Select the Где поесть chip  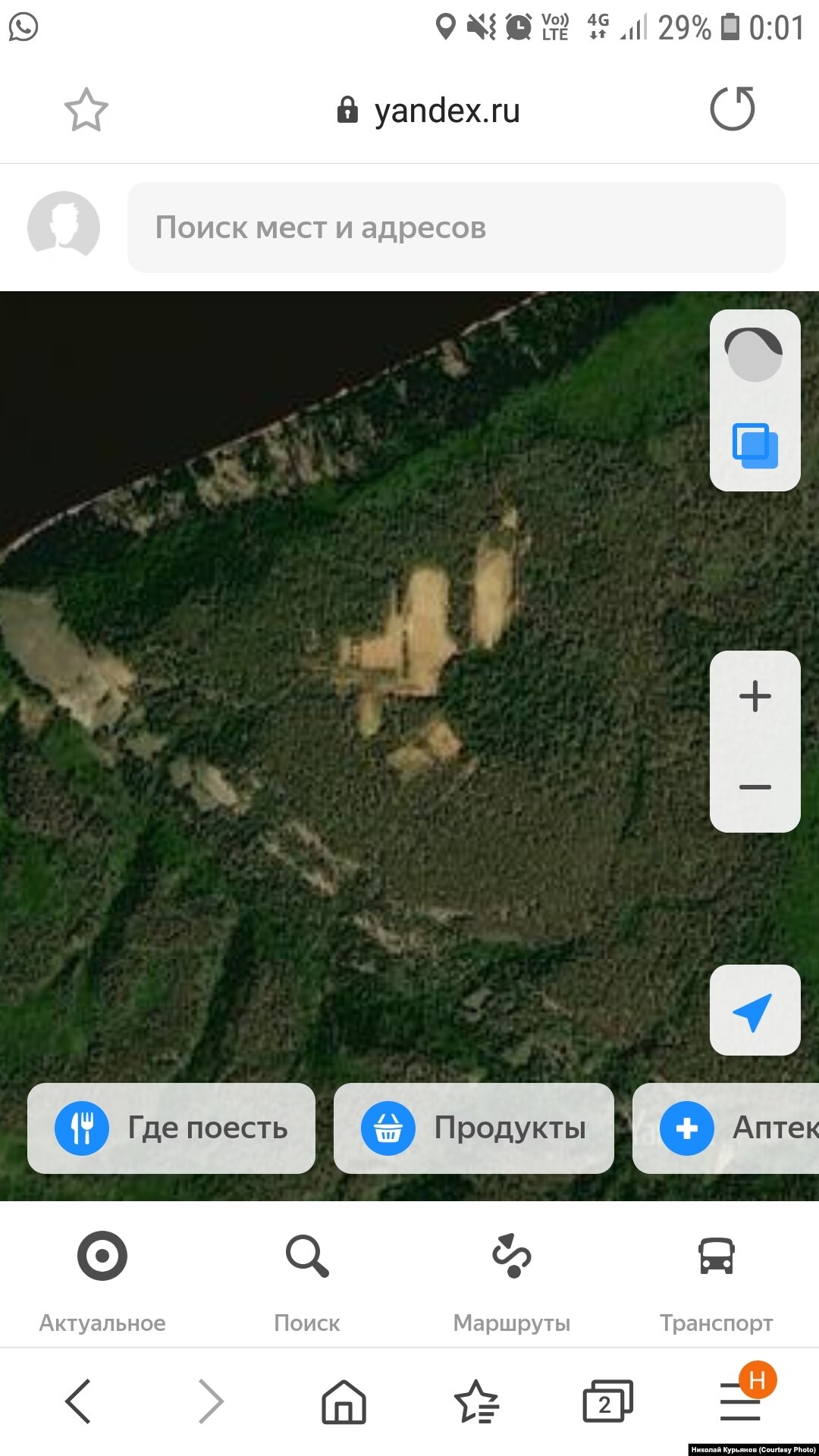click(171, 1128)
